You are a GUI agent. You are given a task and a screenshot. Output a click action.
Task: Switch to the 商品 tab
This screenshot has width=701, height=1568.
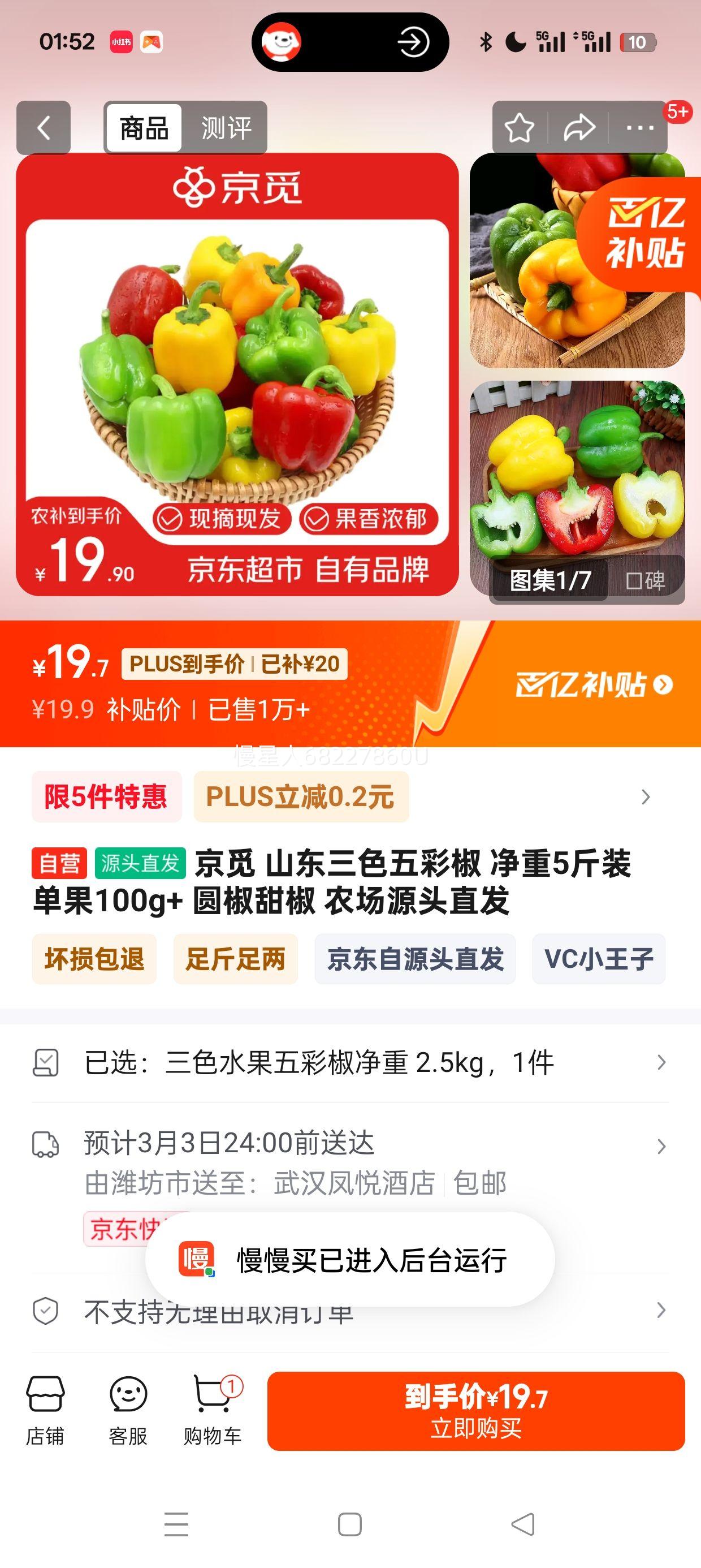coord(144,128)
